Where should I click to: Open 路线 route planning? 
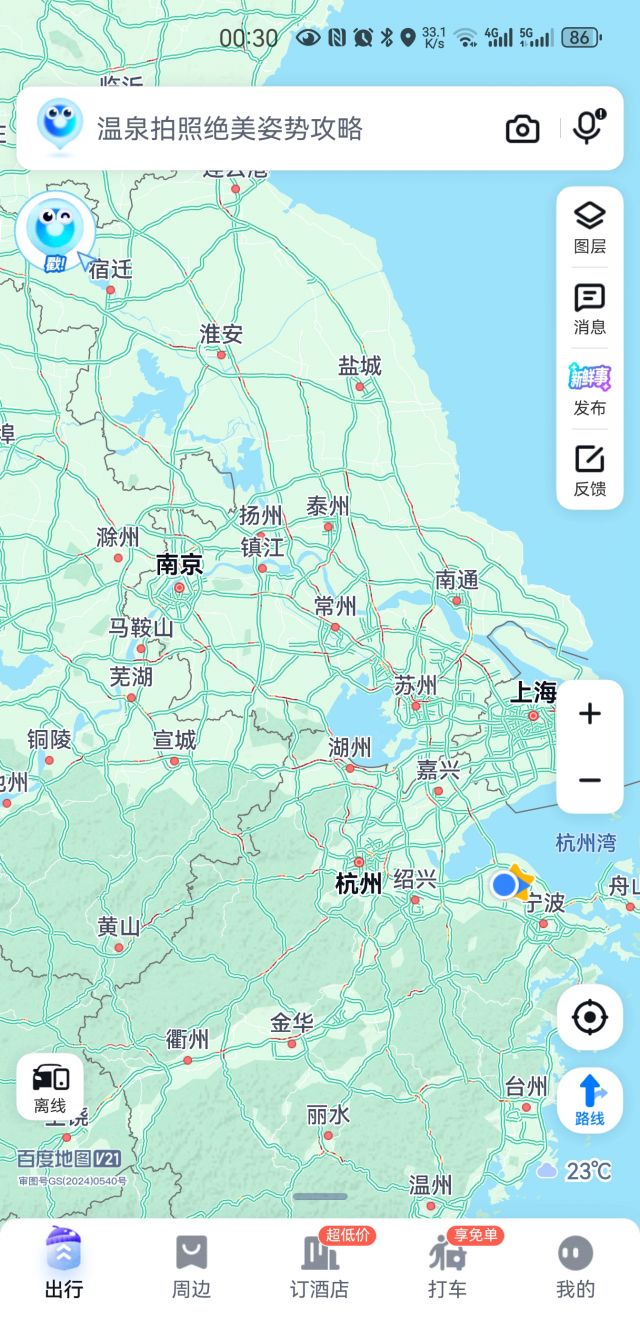590,1100
